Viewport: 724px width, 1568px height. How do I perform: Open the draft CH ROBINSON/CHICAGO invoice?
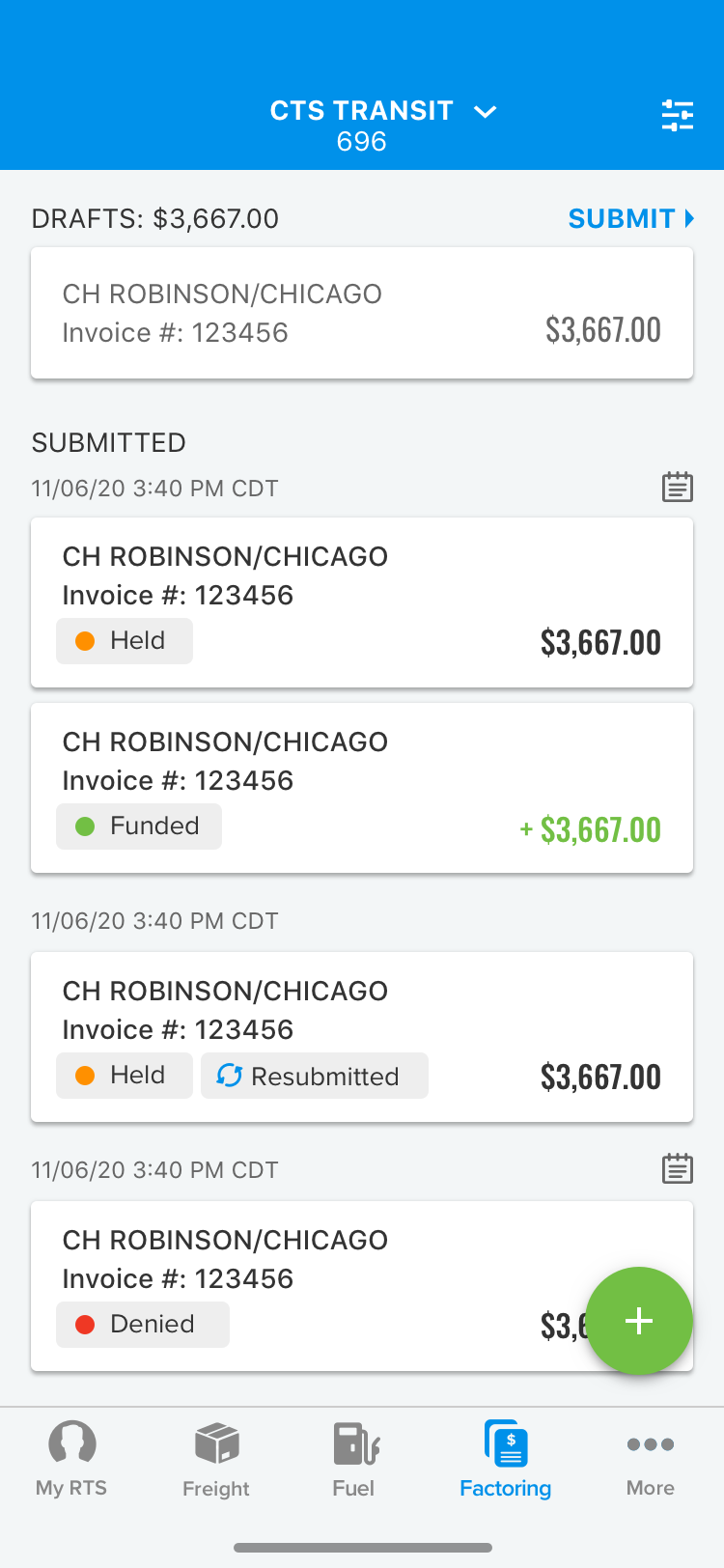click(362, 313)
